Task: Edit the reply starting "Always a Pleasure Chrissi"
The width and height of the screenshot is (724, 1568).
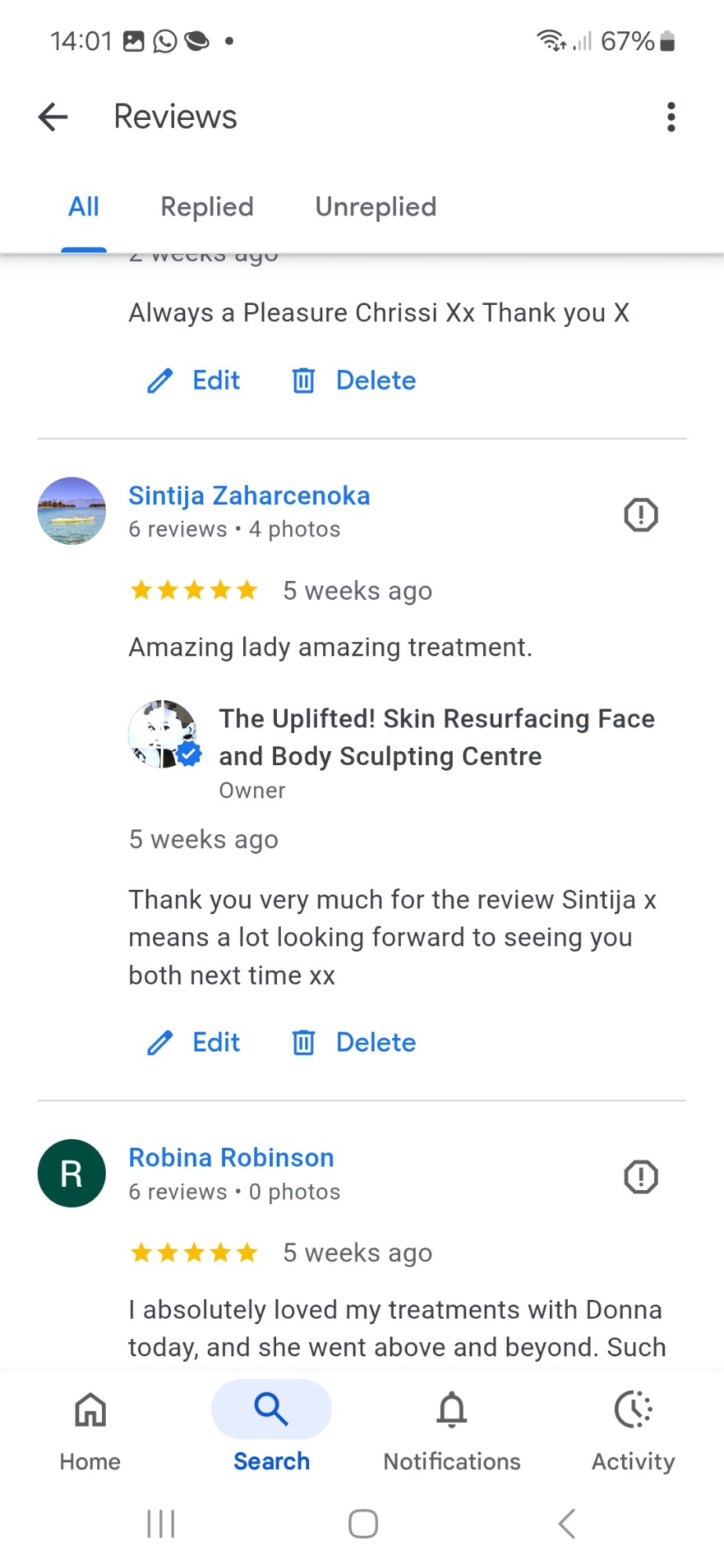Action: (x=194, y=381)
